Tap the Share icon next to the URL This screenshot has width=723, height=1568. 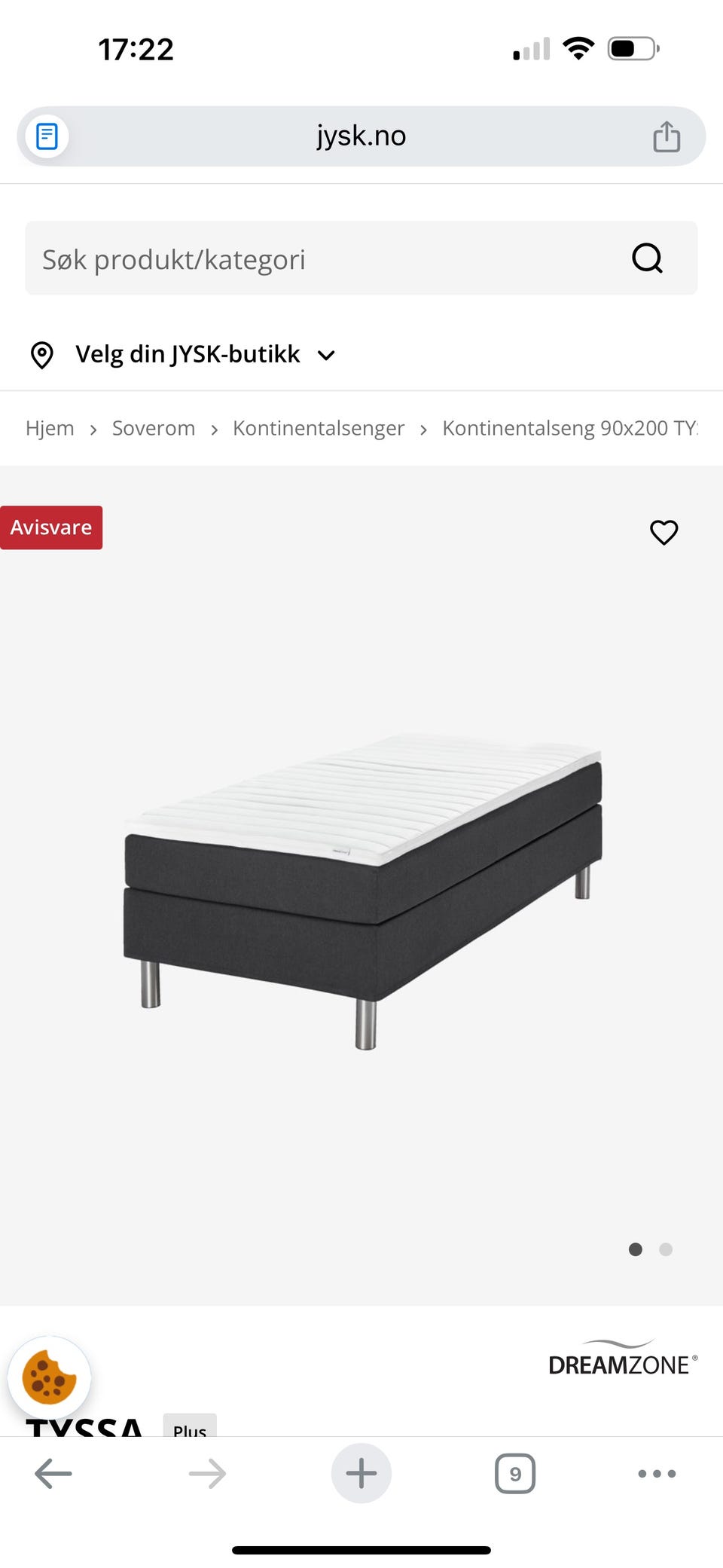666,136
